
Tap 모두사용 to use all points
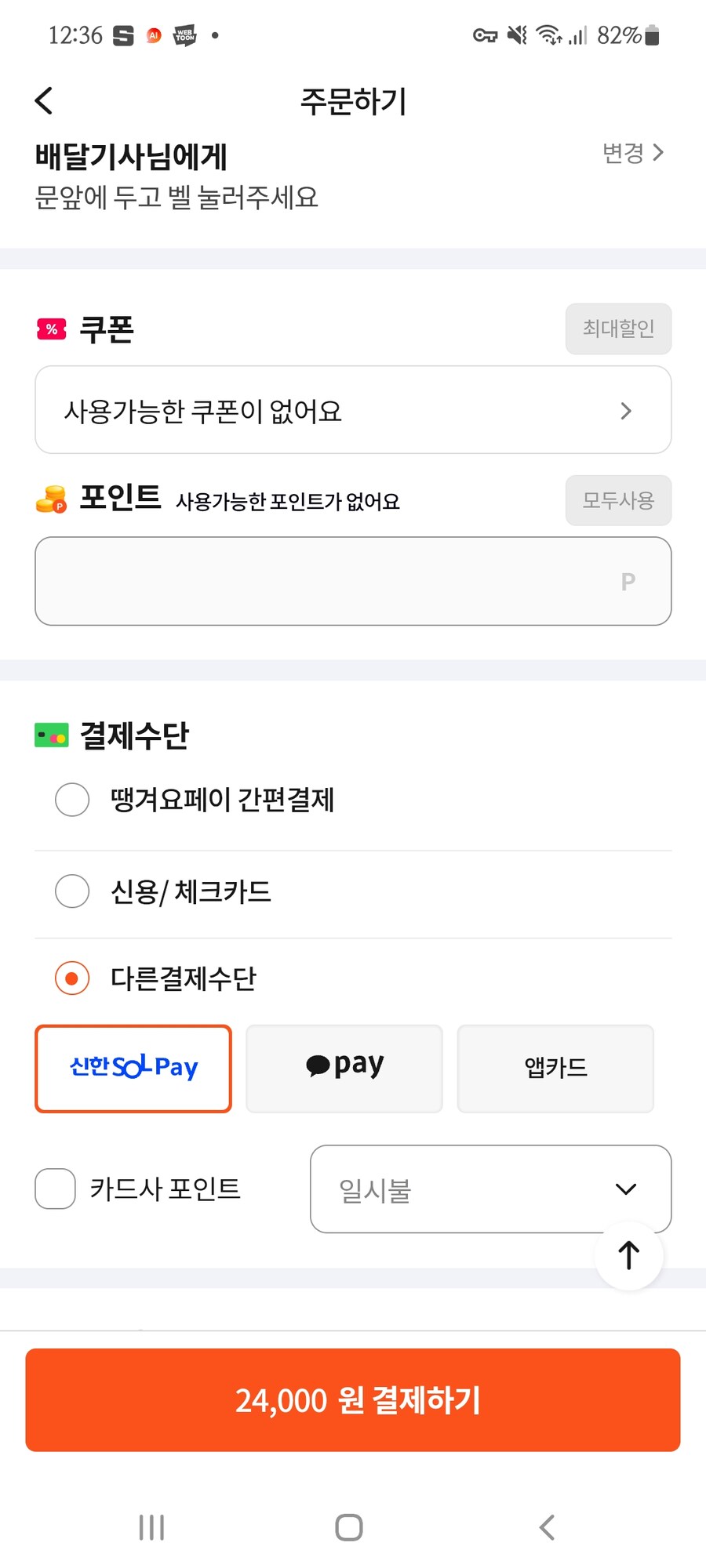click(x=618, y=500)
